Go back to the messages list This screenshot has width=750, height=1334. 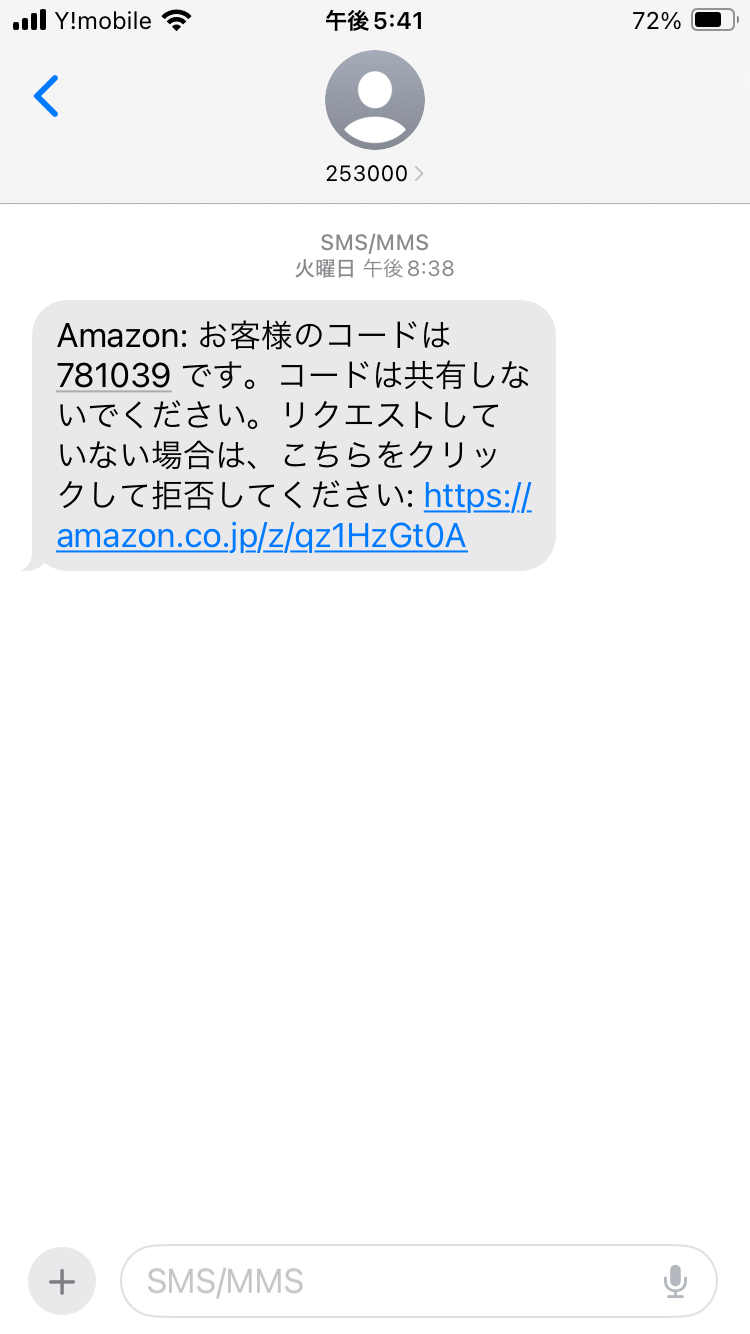[46, 96]
